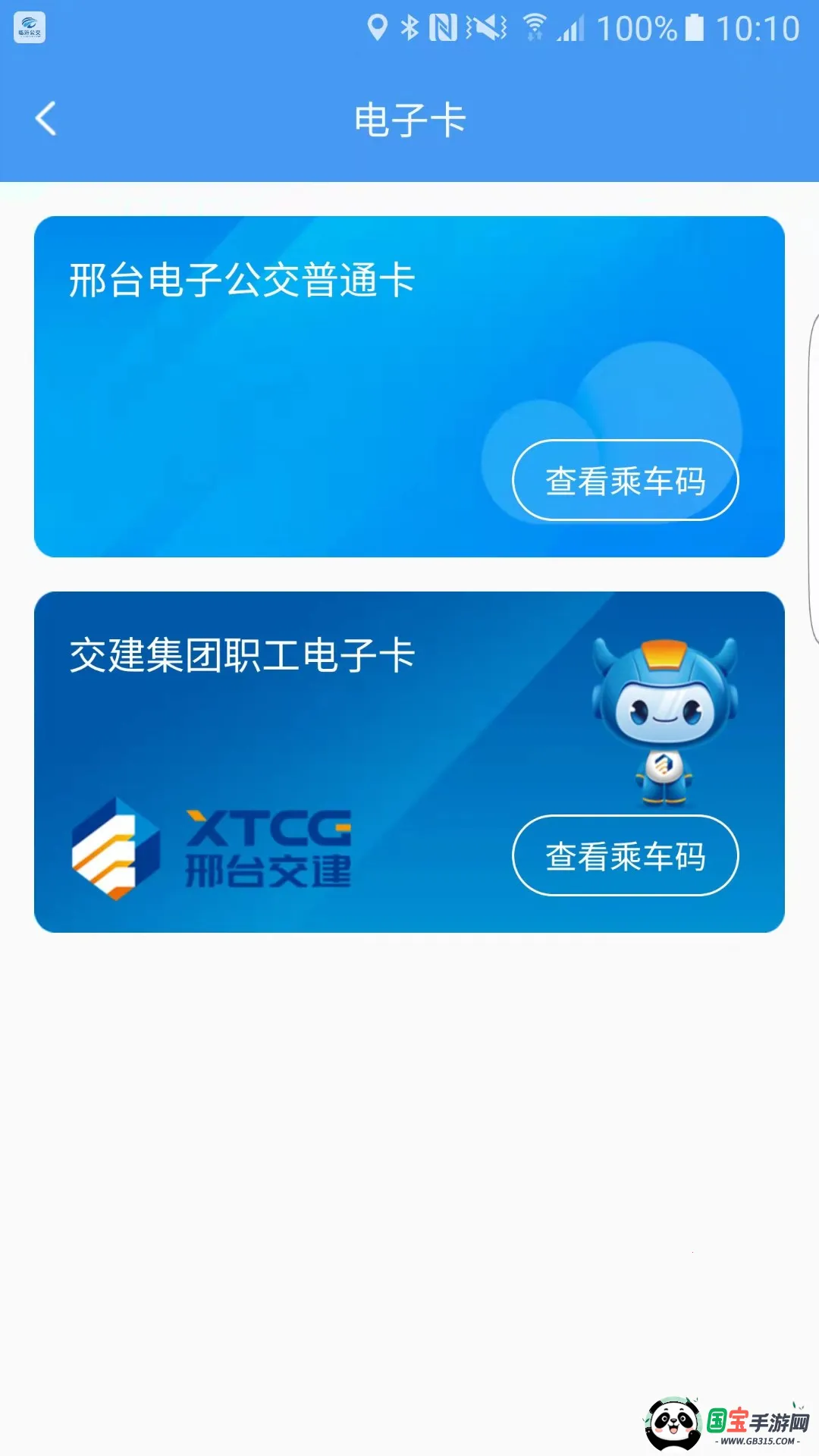Tap the Wi-Fi status bar icon
819x1456 pixels.
point(537,25)
